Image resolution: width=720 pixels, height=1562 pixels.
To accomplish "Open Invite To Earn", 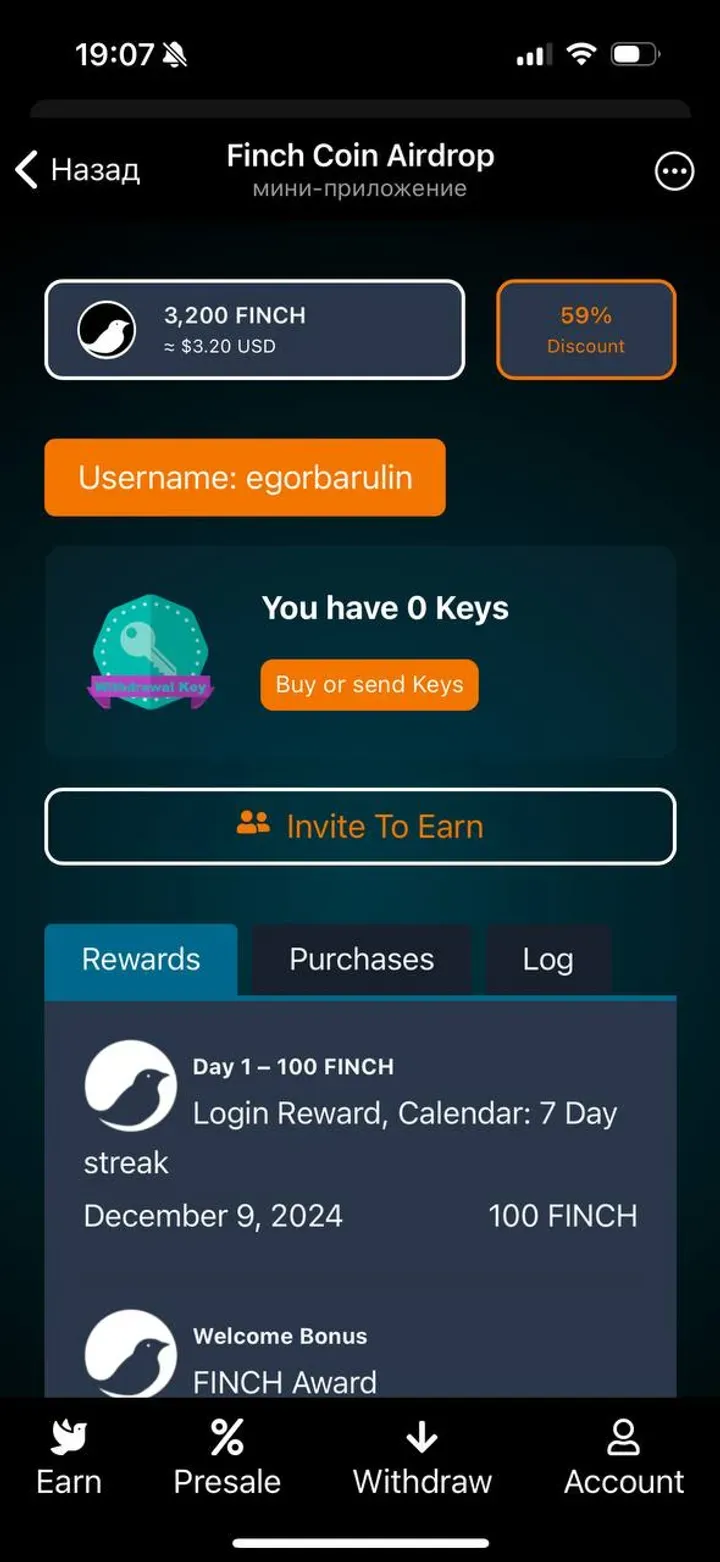I will coord(360,826).
